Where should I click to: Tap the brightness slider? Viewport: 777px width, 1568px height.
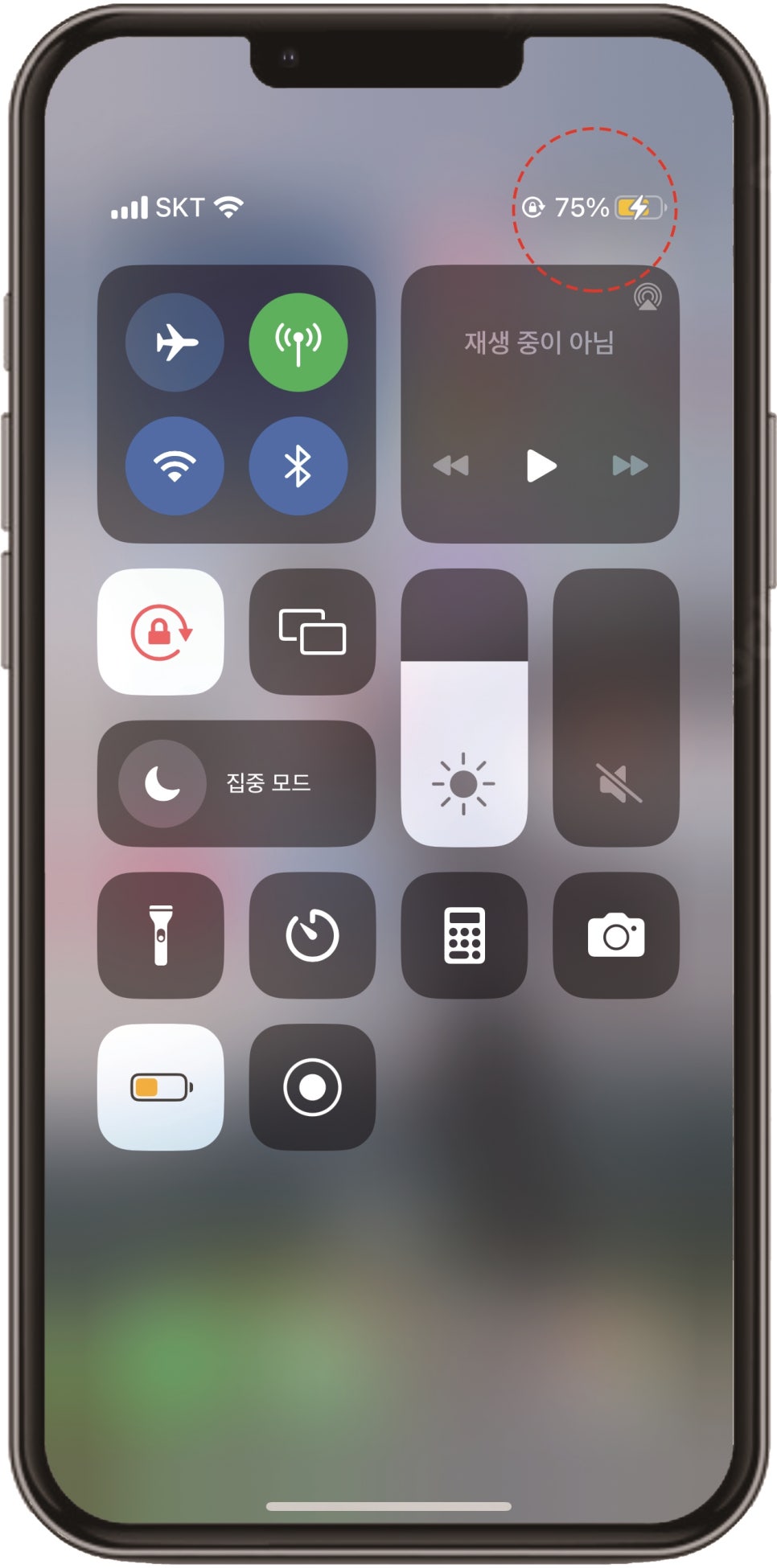pyautogui.click(x=464, y=708)
